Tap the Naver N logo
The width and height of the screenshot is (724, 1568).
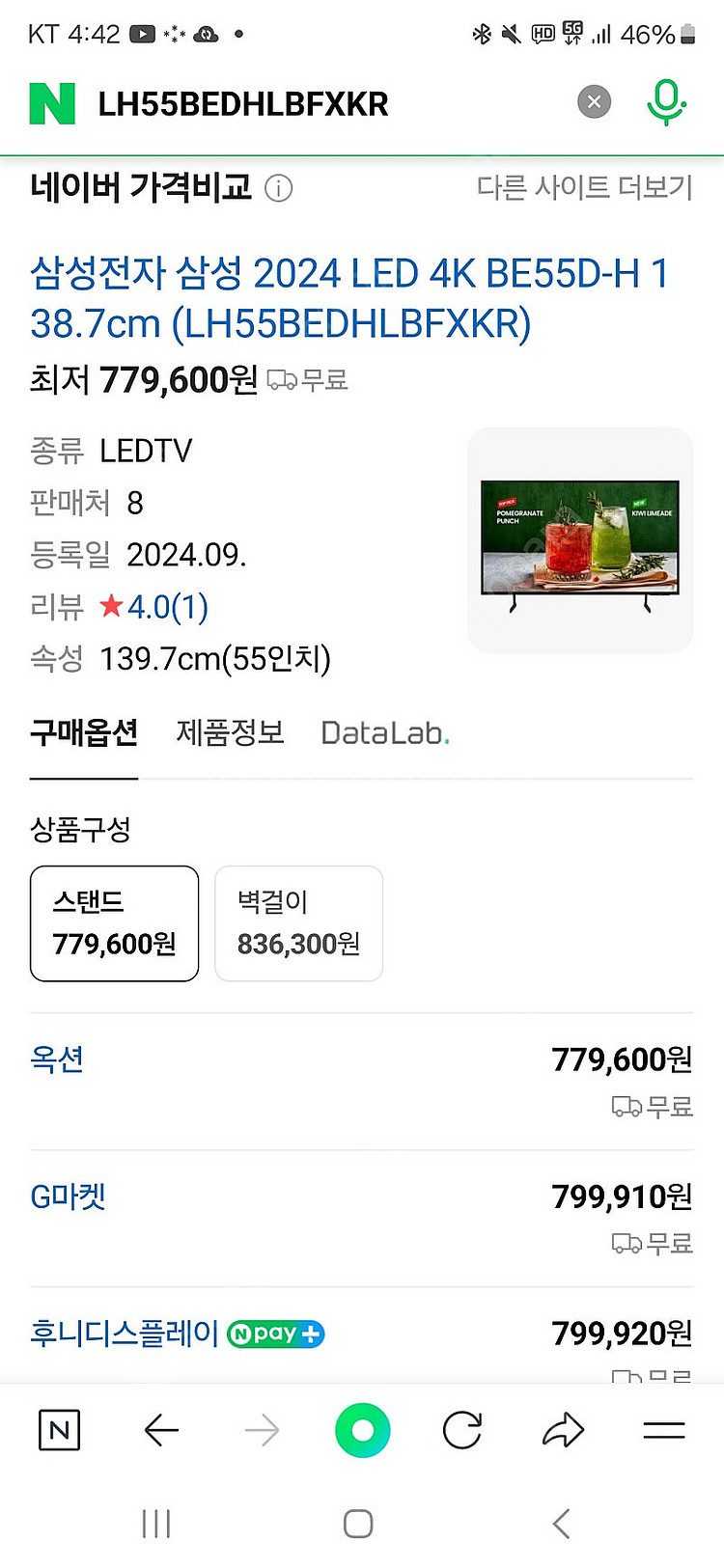pyautogui.click(x=52, y=103)
